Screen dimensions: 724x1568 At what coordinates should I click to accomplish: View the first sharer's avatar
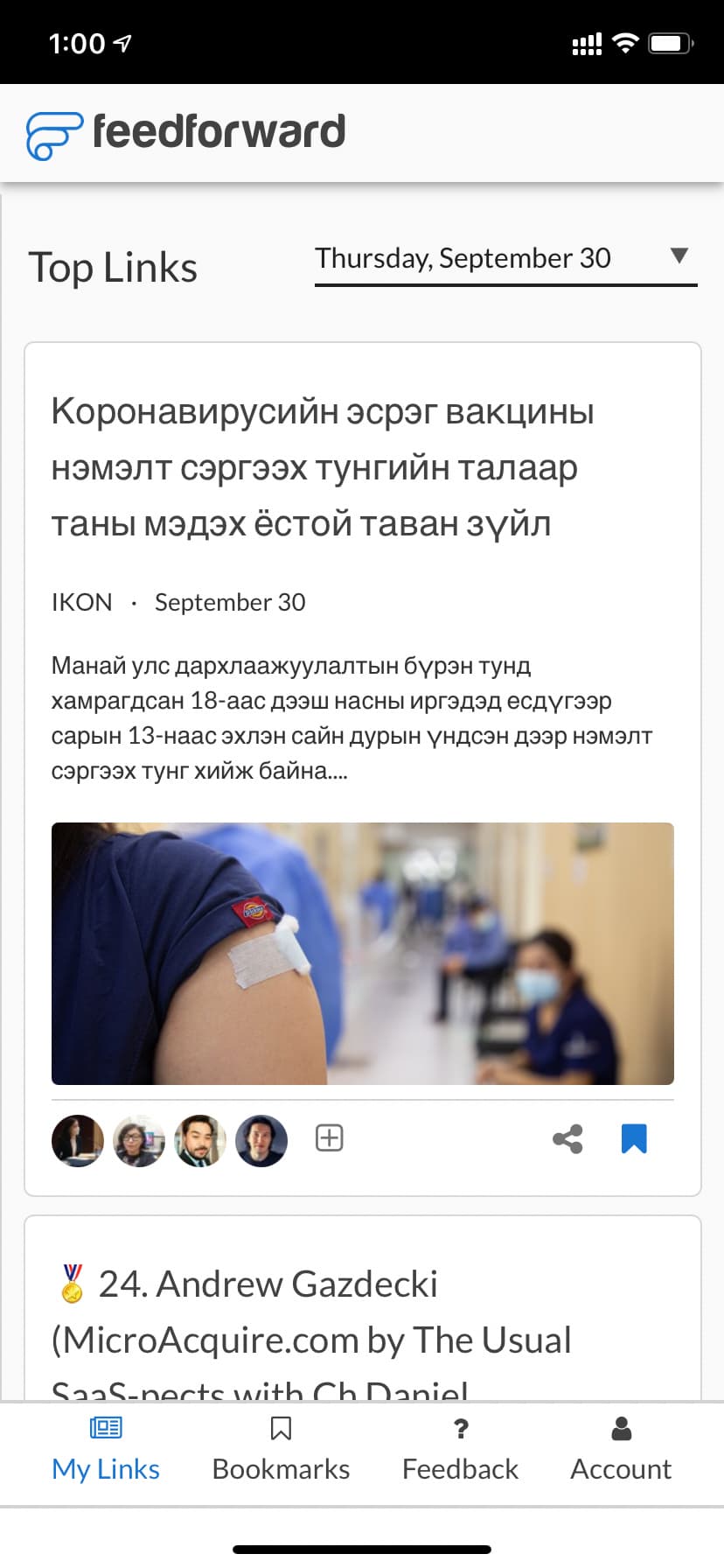[78, 1140]
